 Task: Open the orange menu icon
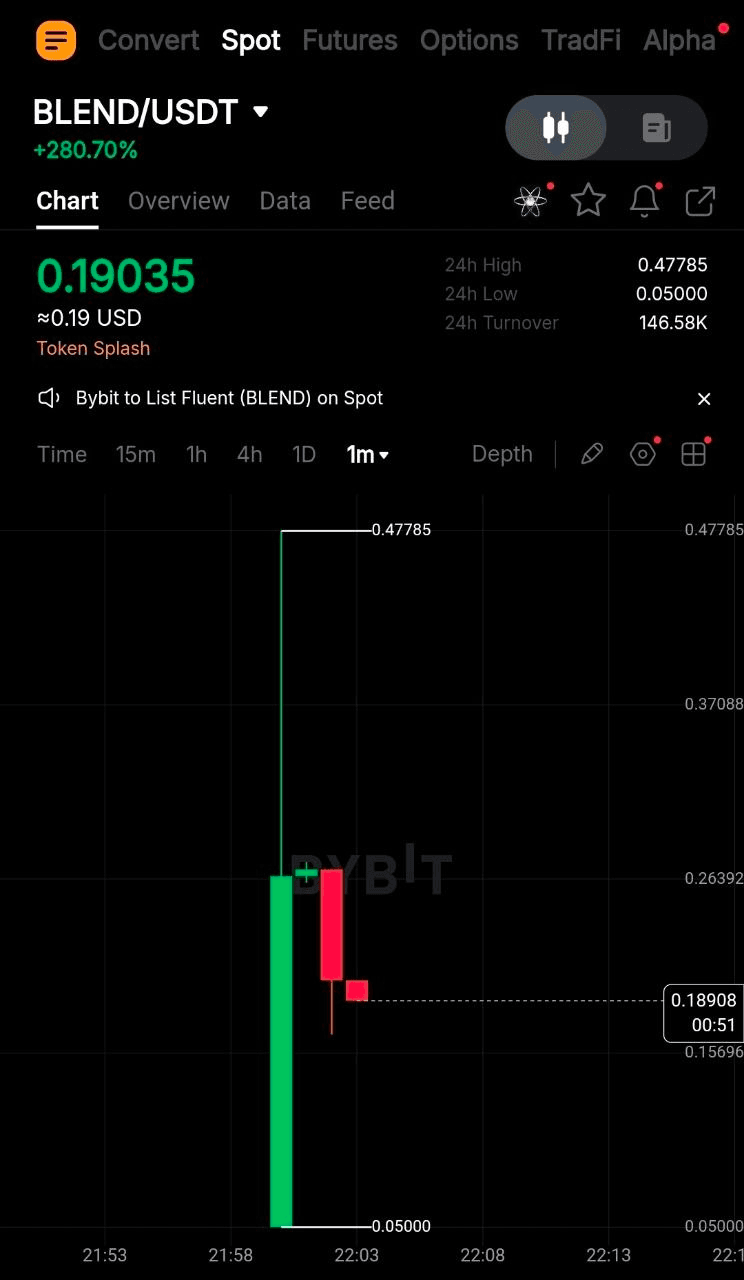tap(56, 41)
